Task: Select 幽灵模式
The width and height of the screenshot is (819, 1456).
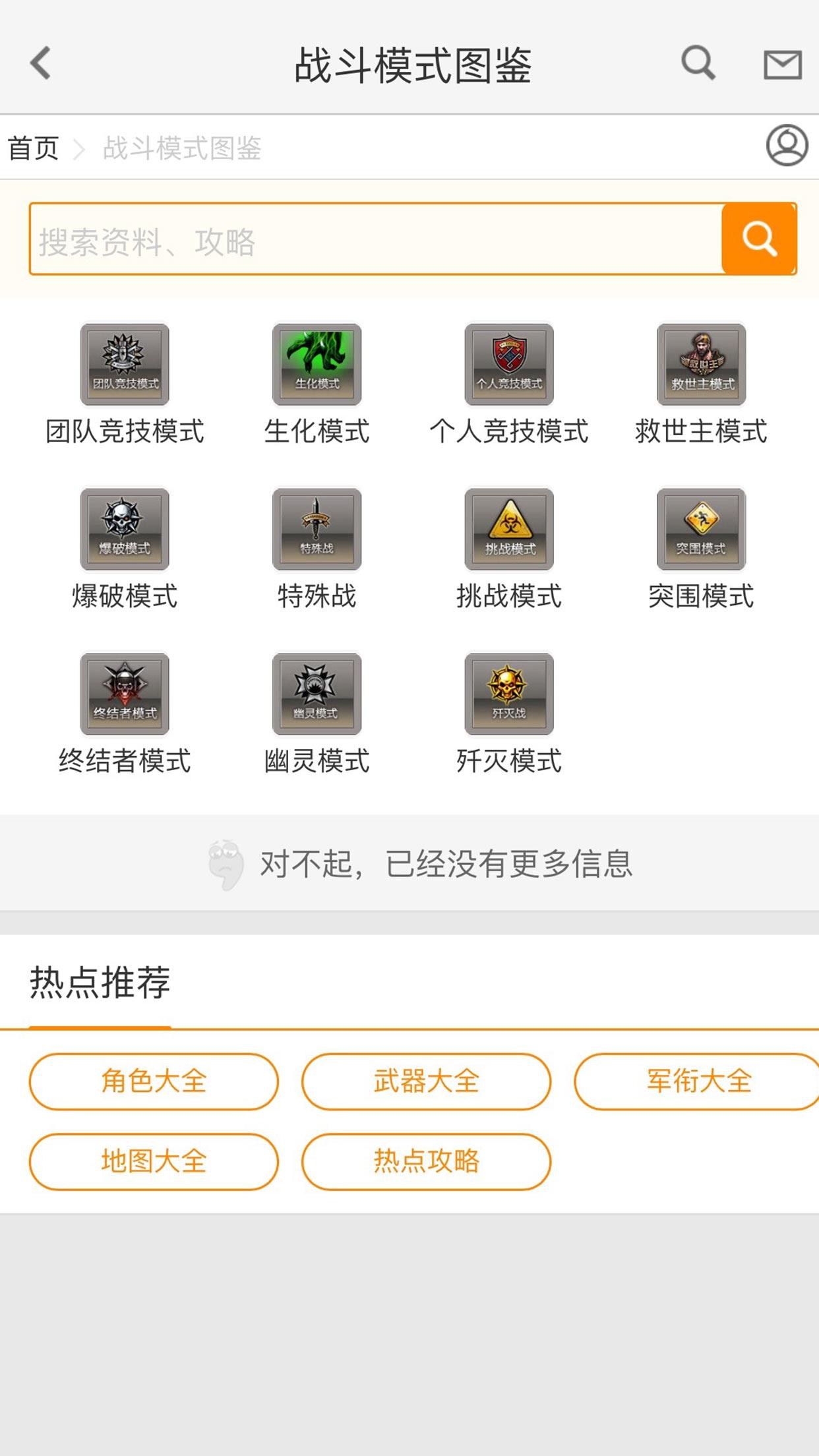Action: point(317,694)
